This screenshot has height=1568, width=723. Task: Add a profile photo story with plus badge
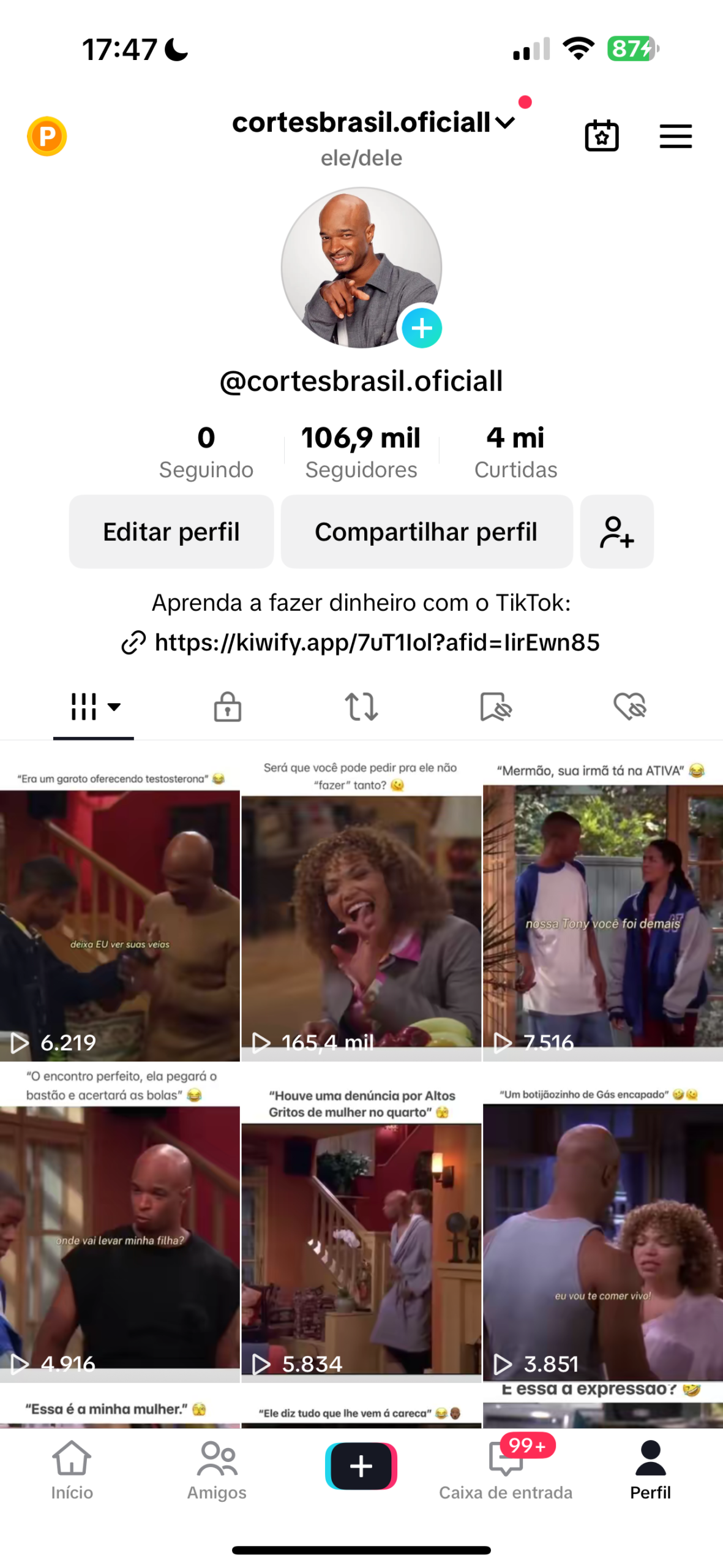click(x=421, y=328)
